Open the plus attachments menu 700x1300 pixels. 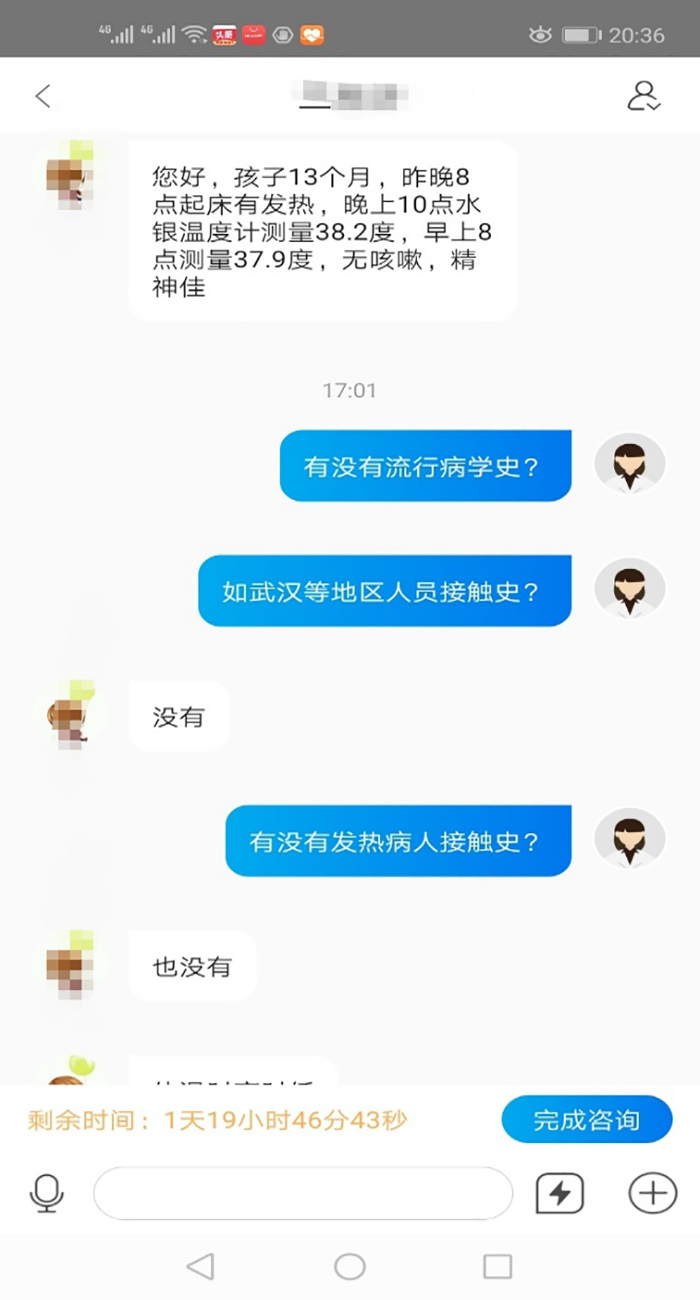pyautogui.click(x=652, y=1193)
